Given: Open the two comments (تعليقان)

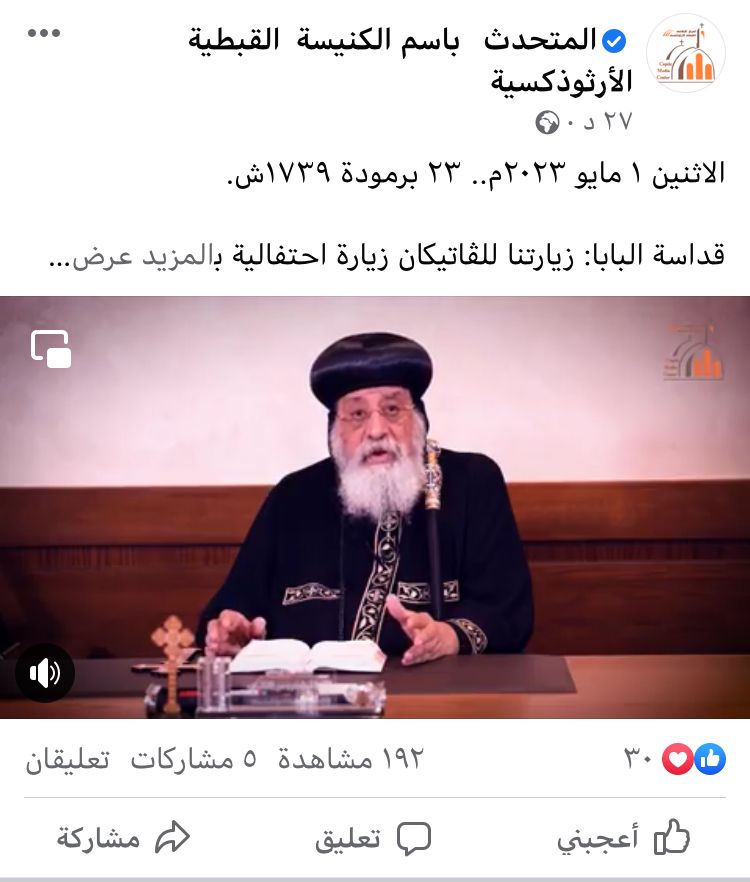Looking at the screenshot, I should (67, 759).
